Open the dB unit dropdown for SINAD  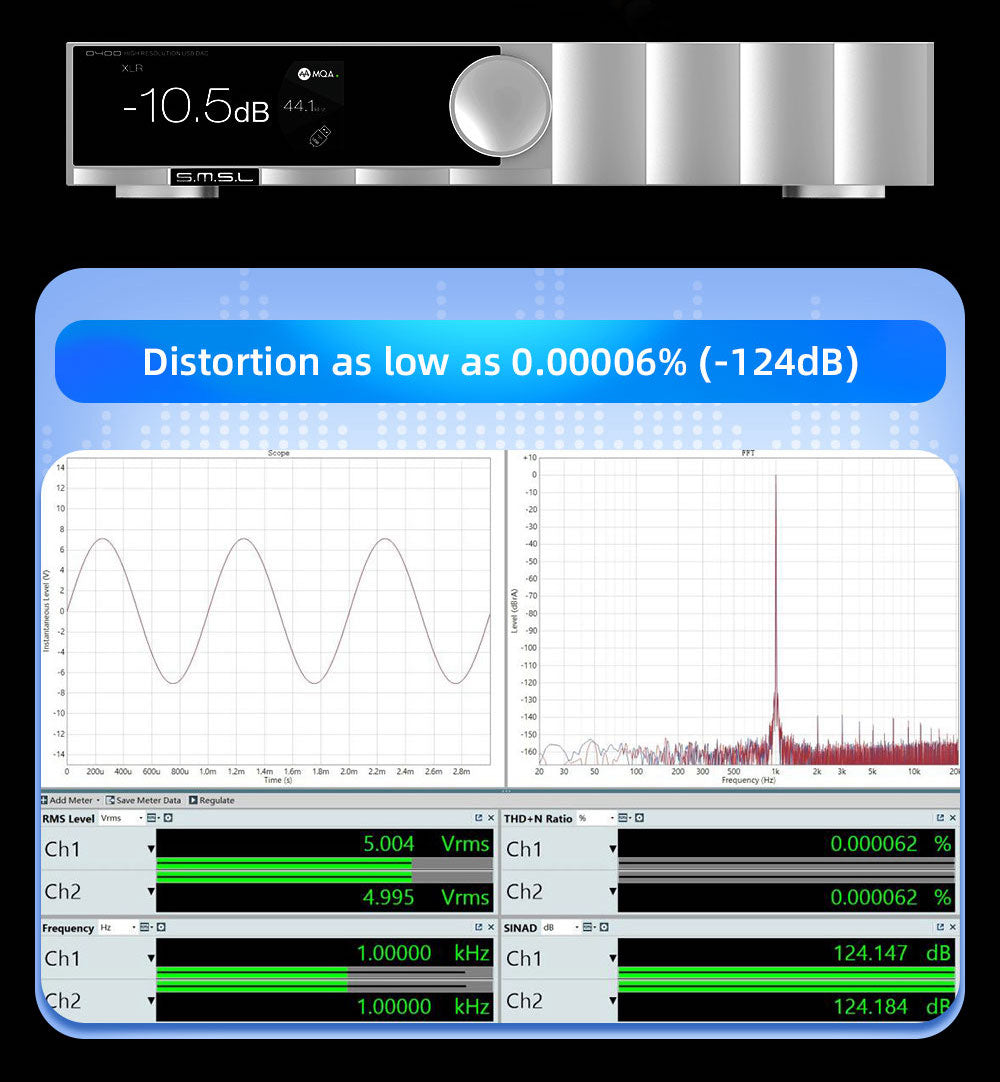[577, 927]
